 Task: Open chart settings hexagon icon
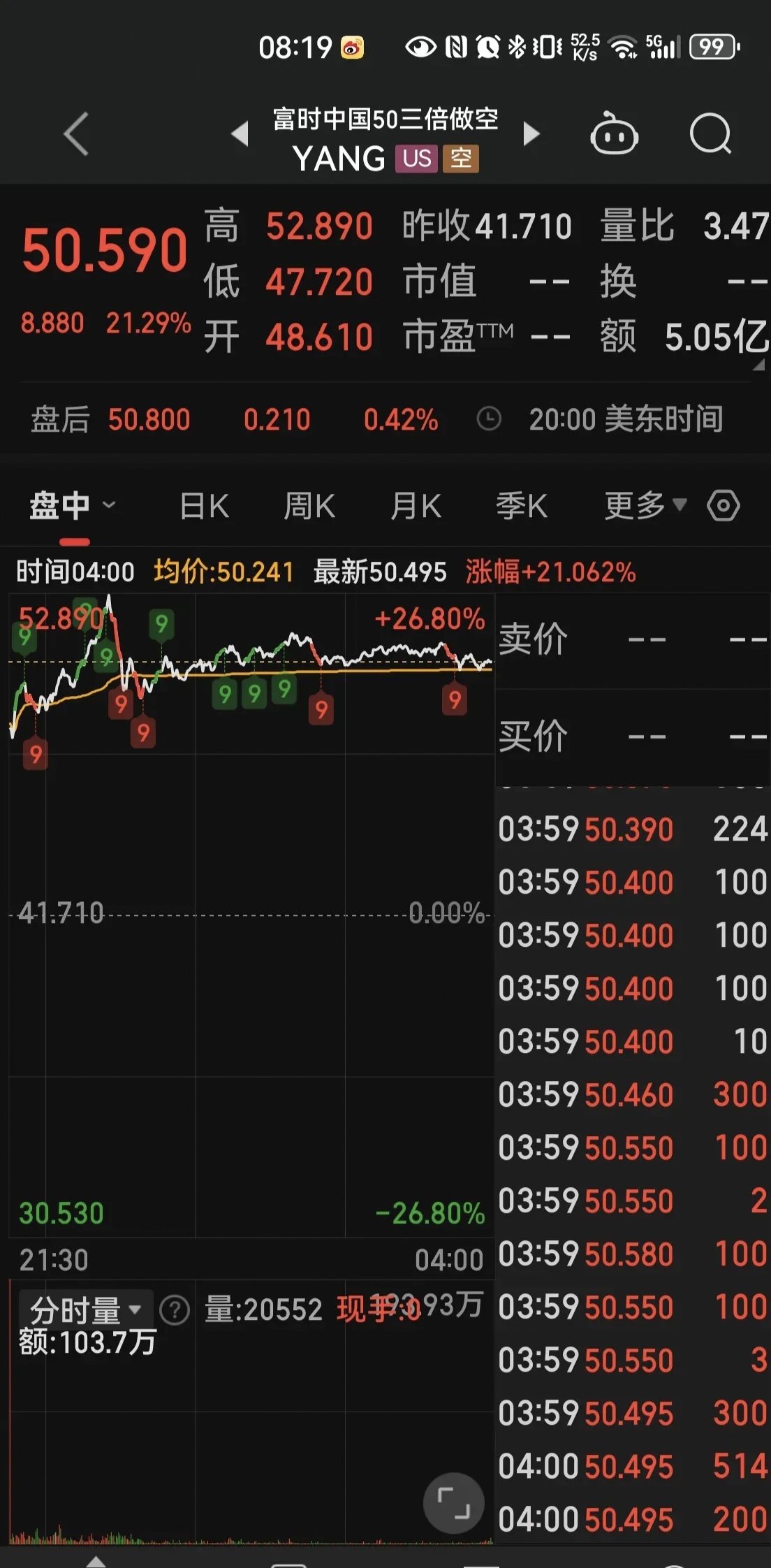[724, 505]
